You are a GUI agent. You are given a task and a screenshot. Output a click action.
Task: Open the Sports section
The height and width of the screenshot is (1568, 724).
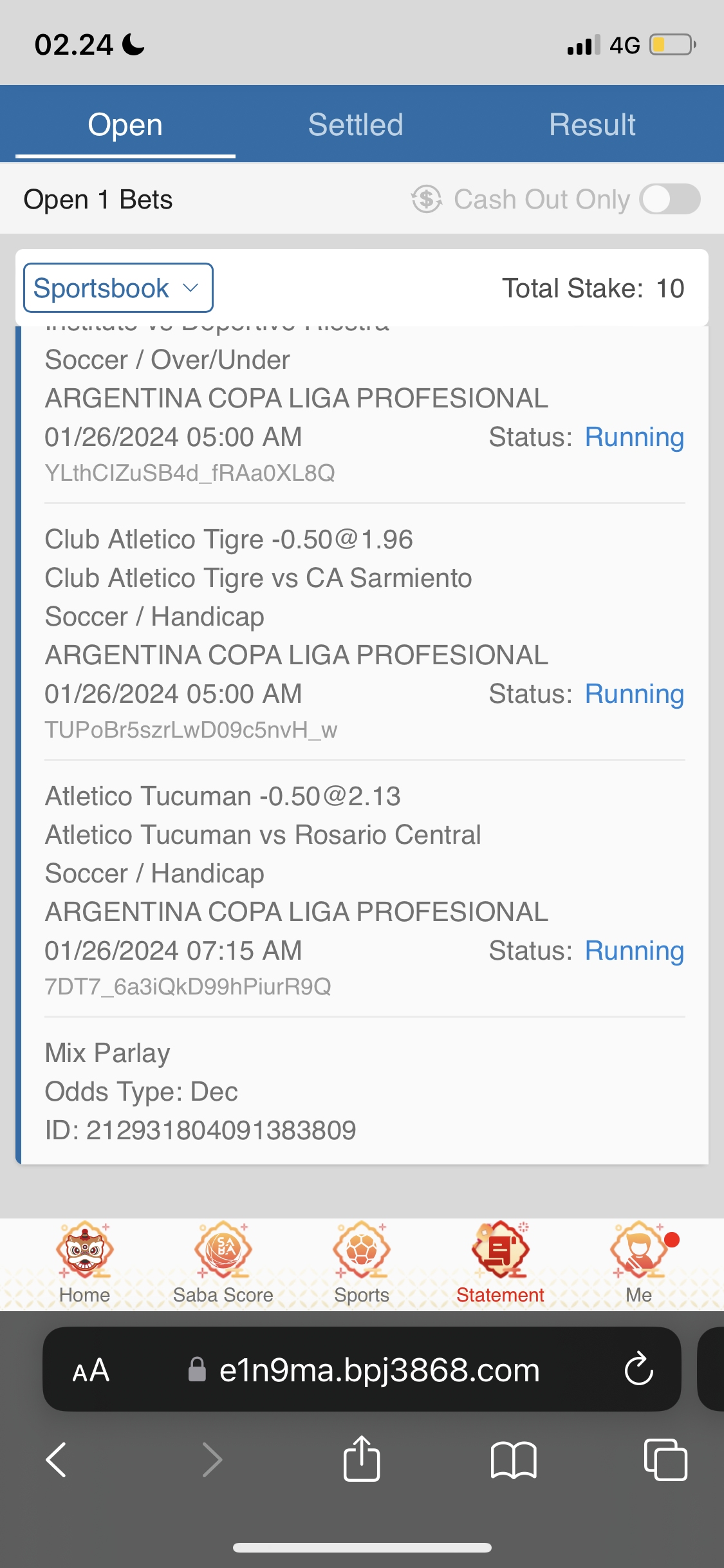[362, 1263]
